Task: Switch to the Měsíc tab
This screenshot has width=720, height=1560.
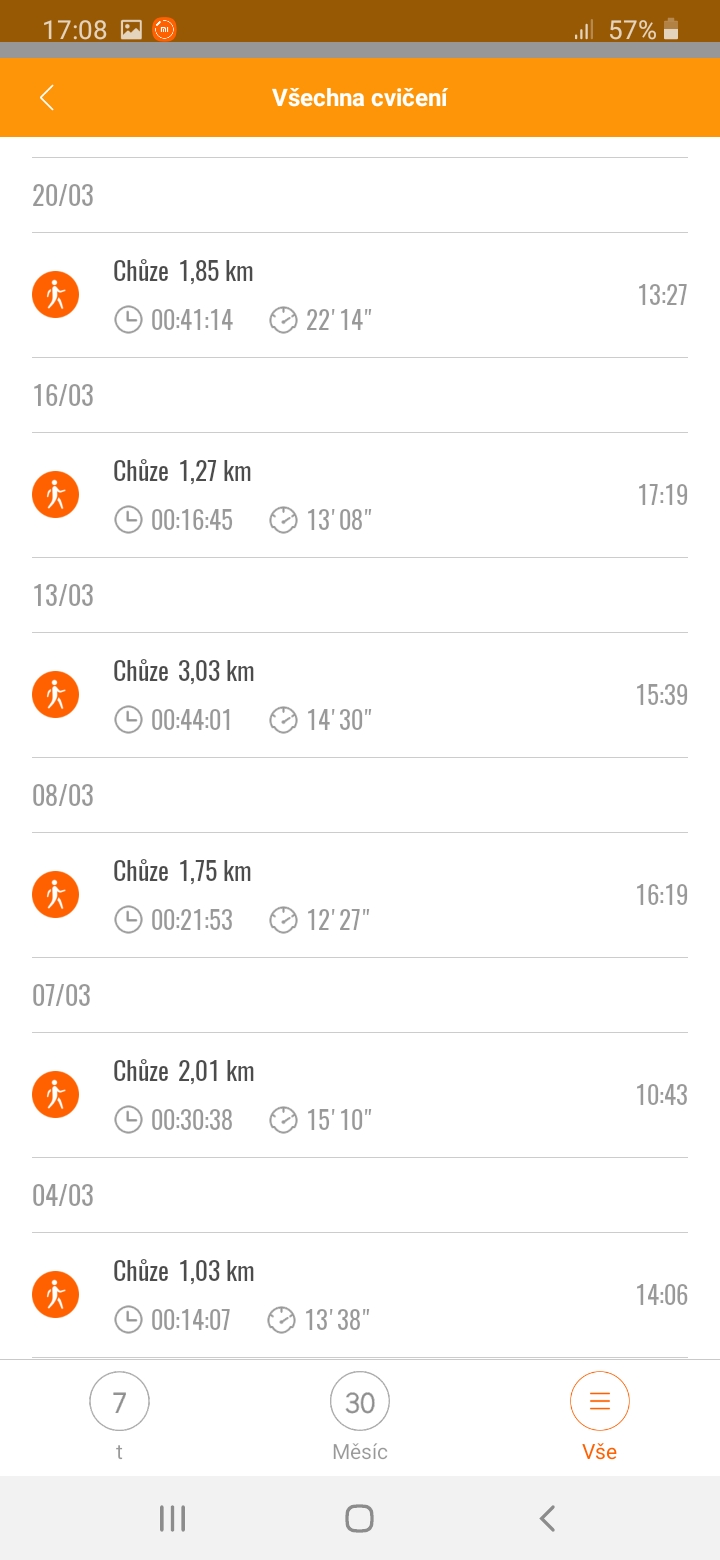Action: (360, 1416)
